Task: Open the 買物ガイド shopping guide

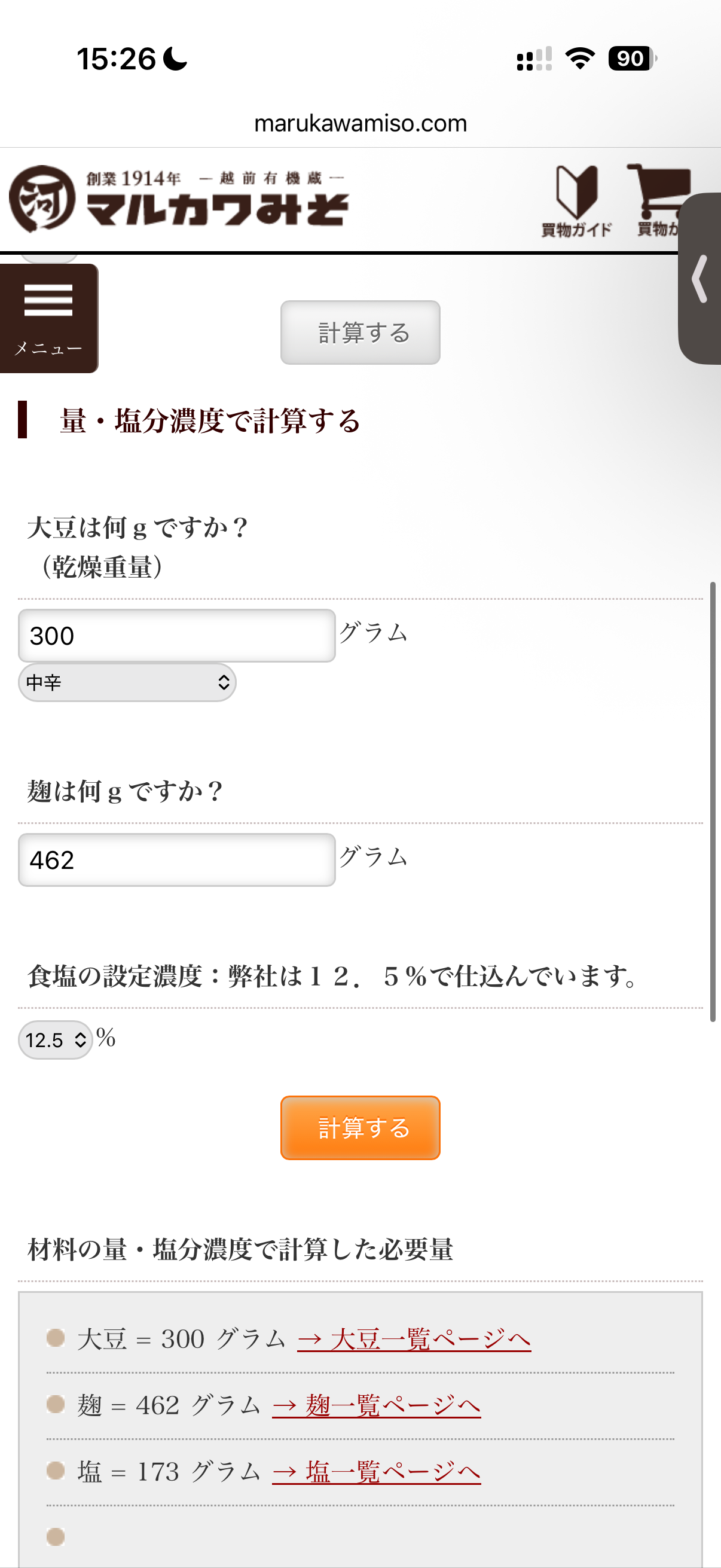Action: point(576,201)
